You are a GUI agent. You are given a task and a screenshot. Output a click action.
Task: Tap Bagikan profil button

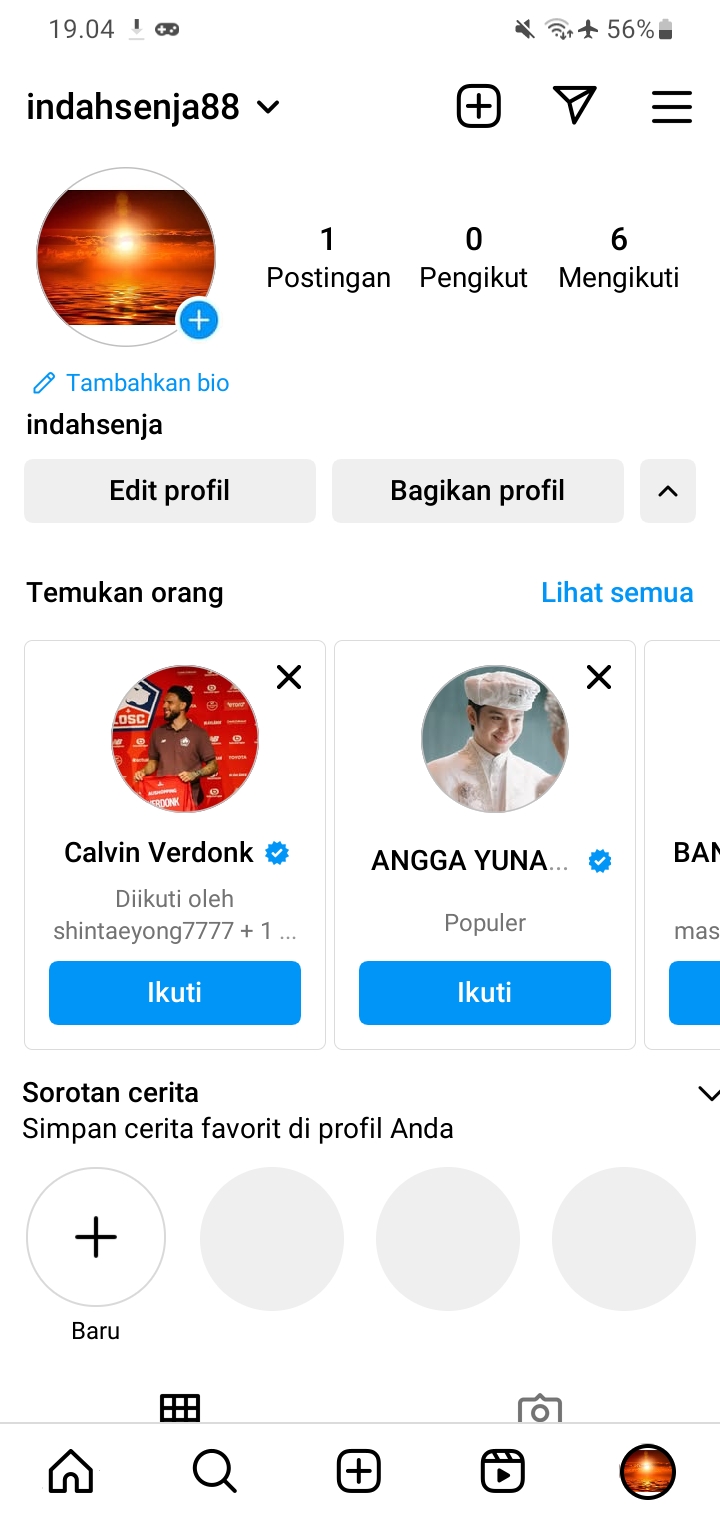coord(477,491)
